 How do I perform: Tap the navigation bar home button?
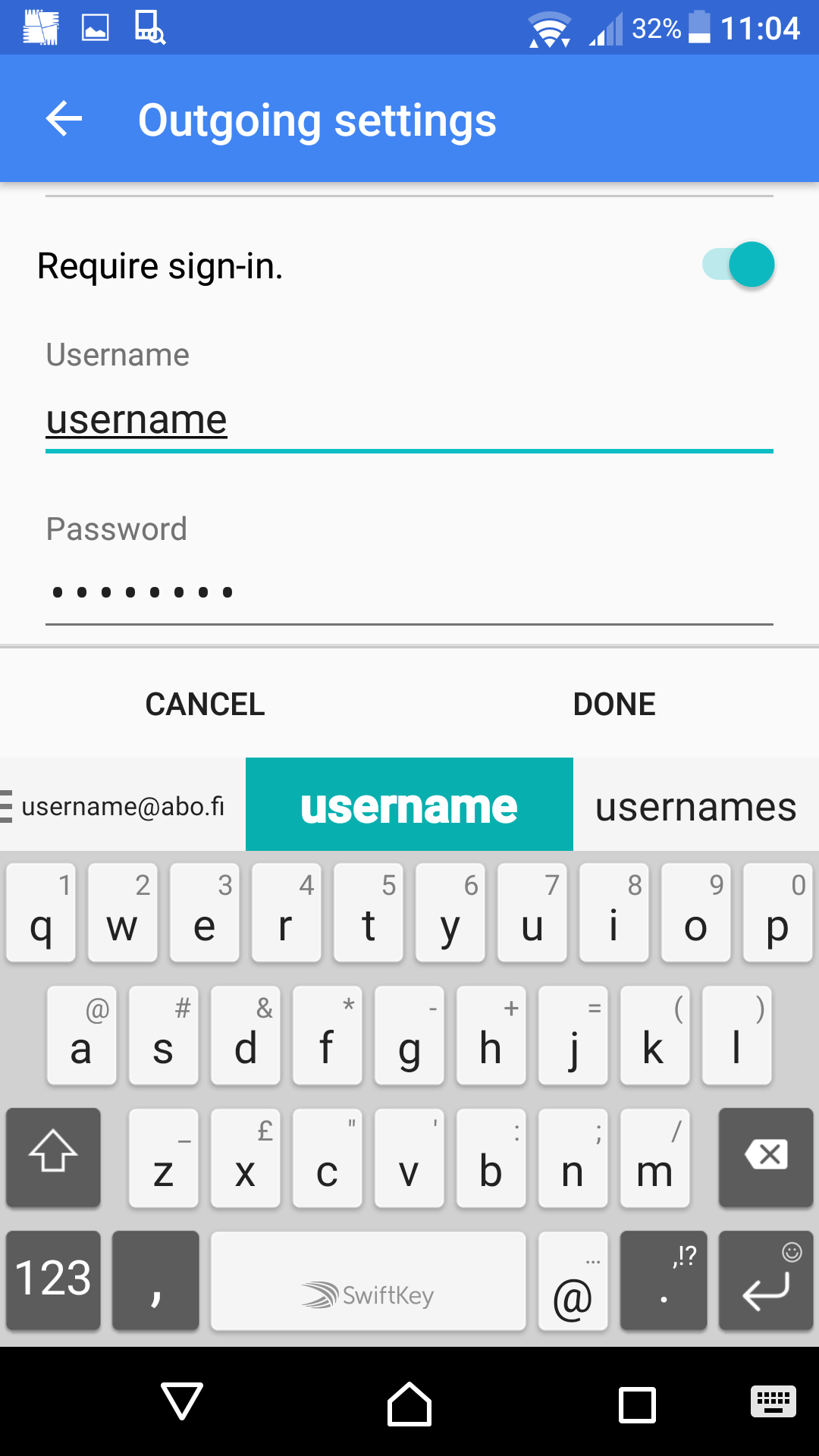point(409,1403)
